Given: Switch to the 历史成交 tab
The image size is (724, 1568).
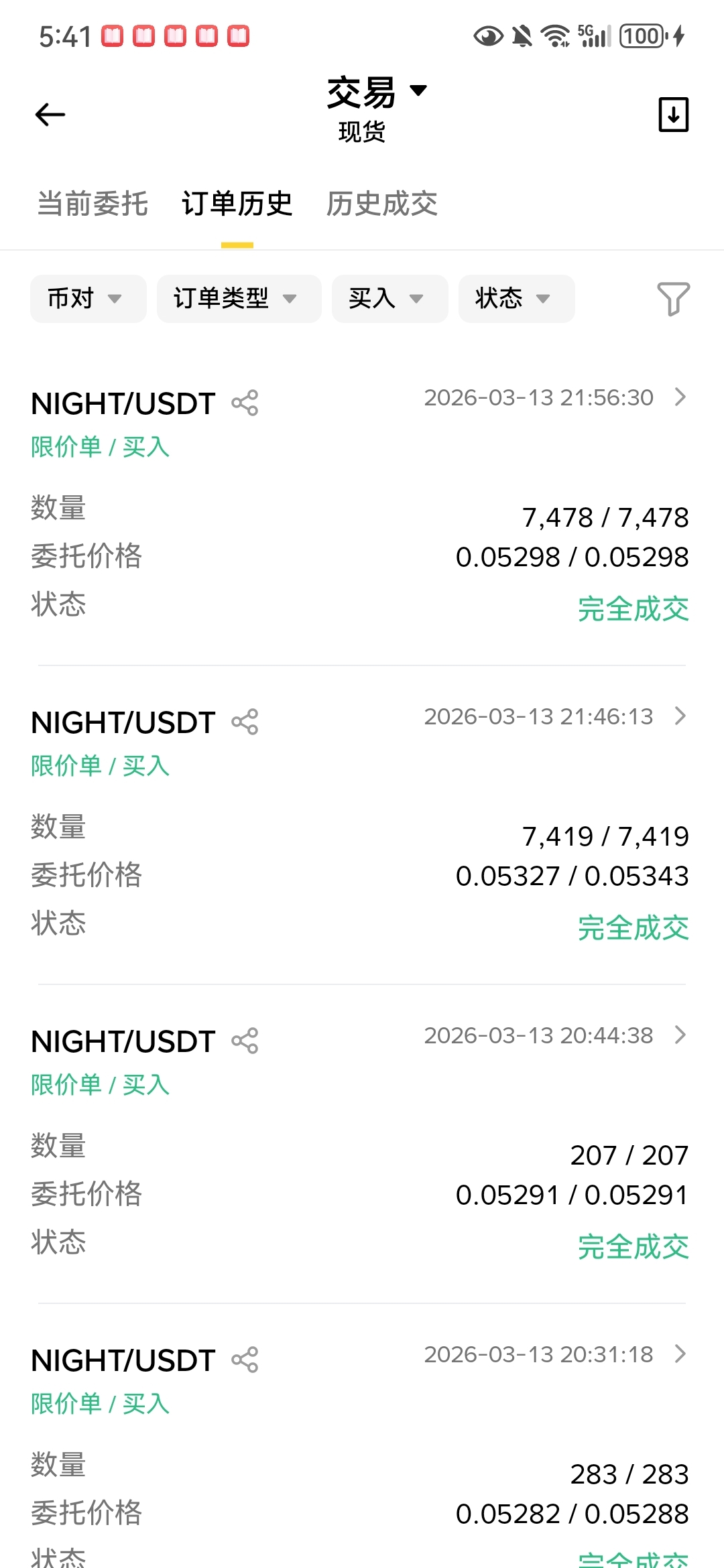Looking at the screenshot, I should pyautogui.click(x=382, y=204).
